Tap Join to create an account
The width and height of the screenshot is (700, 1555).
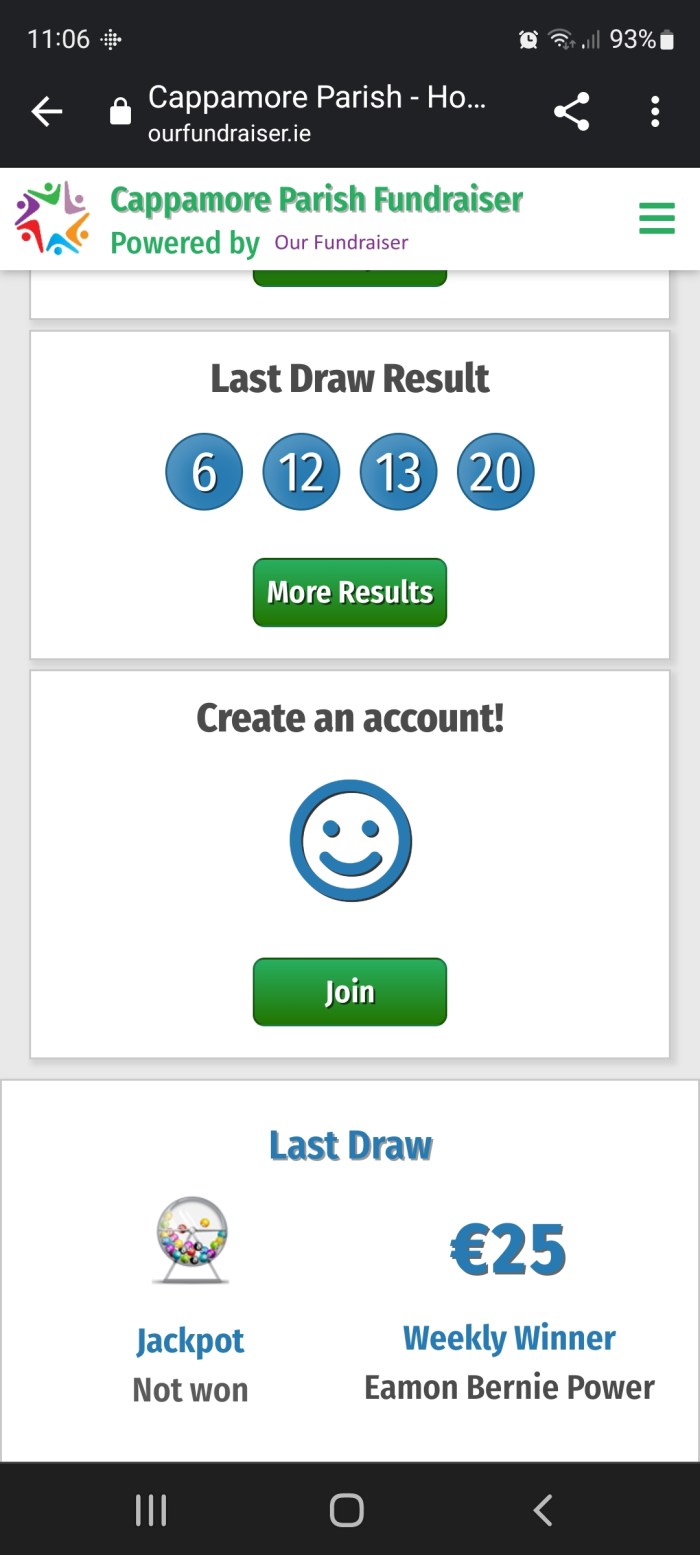click(349, 992)
